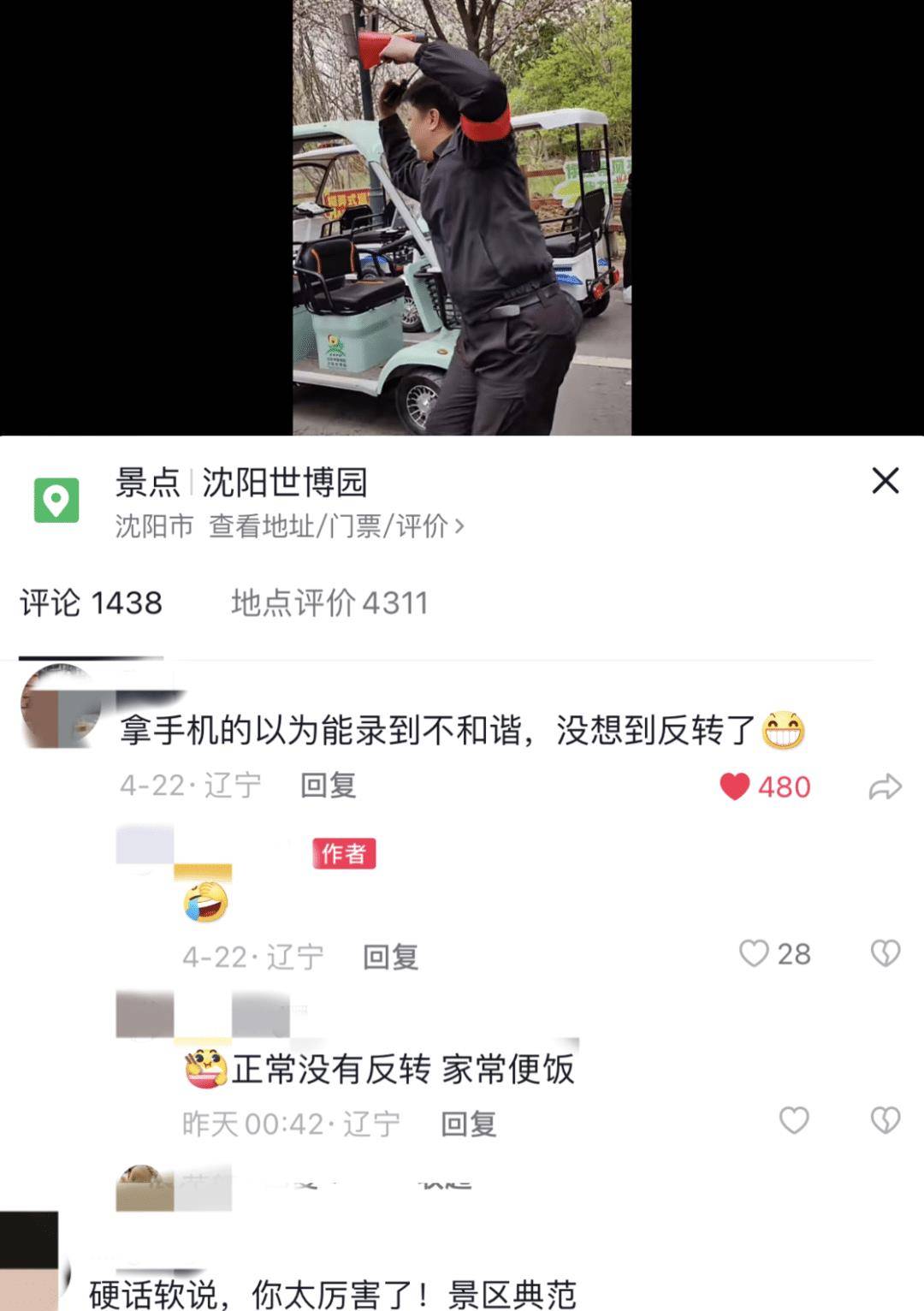Open the 沈阳世博园 address and tickets link
This screenshot has width=924, height=1311.
click(x=335, y=526)
